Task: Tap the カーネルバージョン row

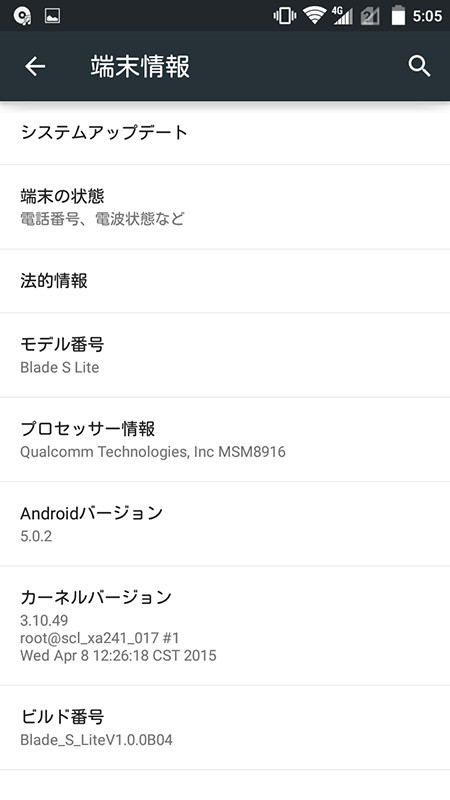Action: 225,626
